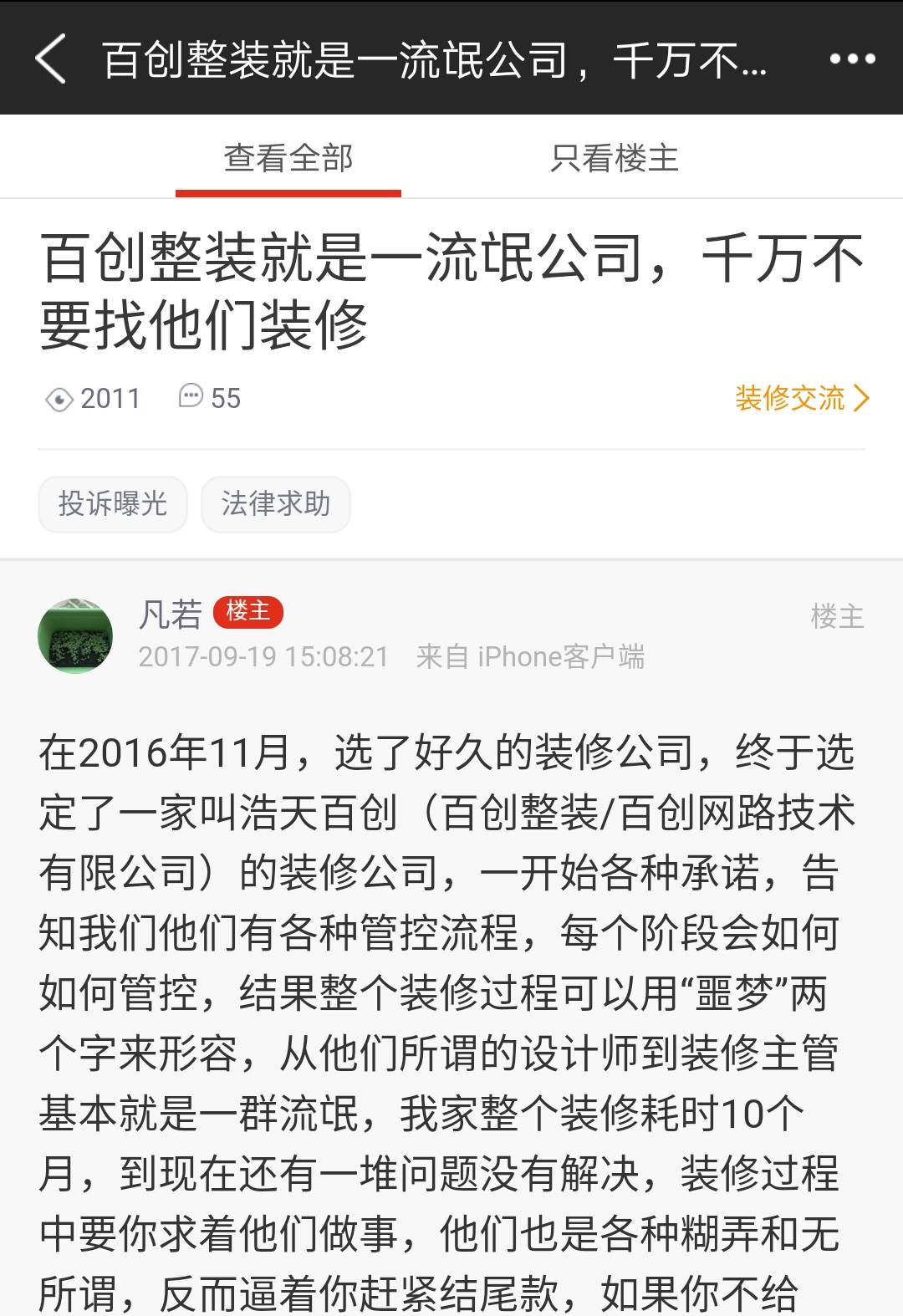Open 凡若's profile avatar
Screen dimensions: 903x1316
(x=75, y=635)
